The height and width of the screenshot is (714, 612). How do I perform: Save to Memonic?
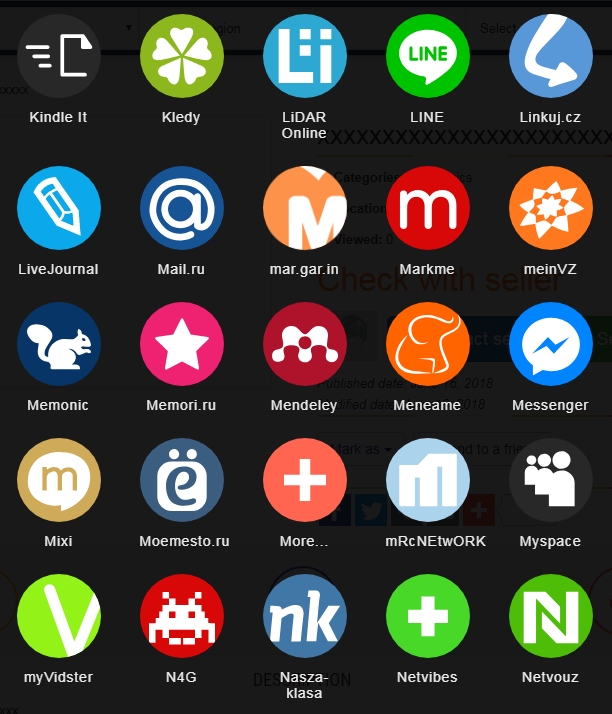click(x=59, y=344)
